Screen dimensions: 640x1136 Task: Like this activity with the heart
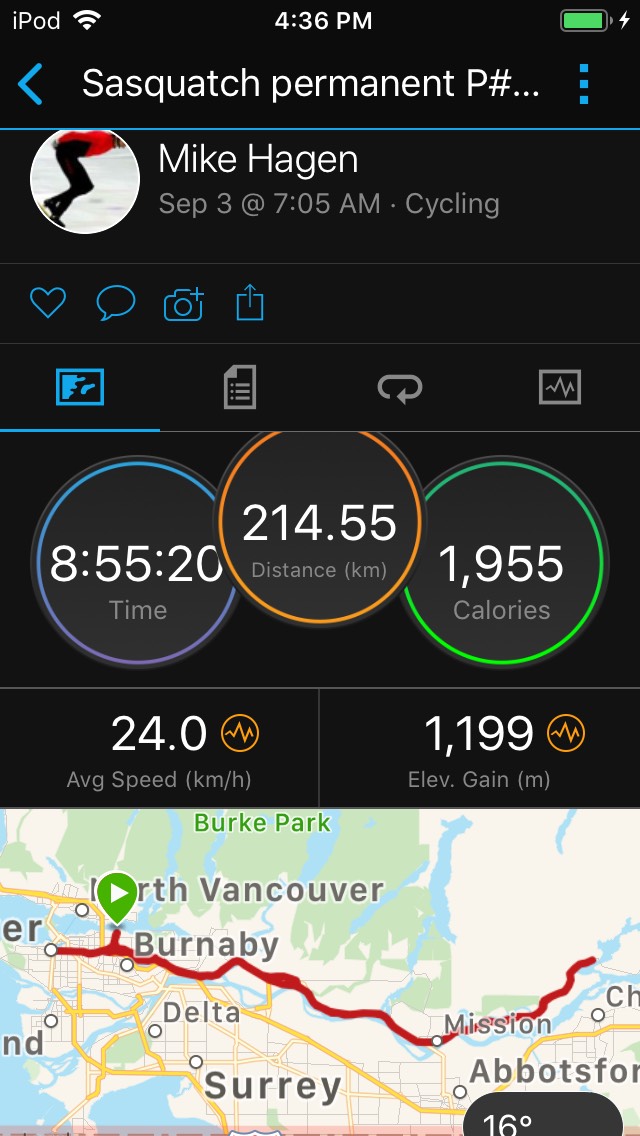[x=47, y=303]
